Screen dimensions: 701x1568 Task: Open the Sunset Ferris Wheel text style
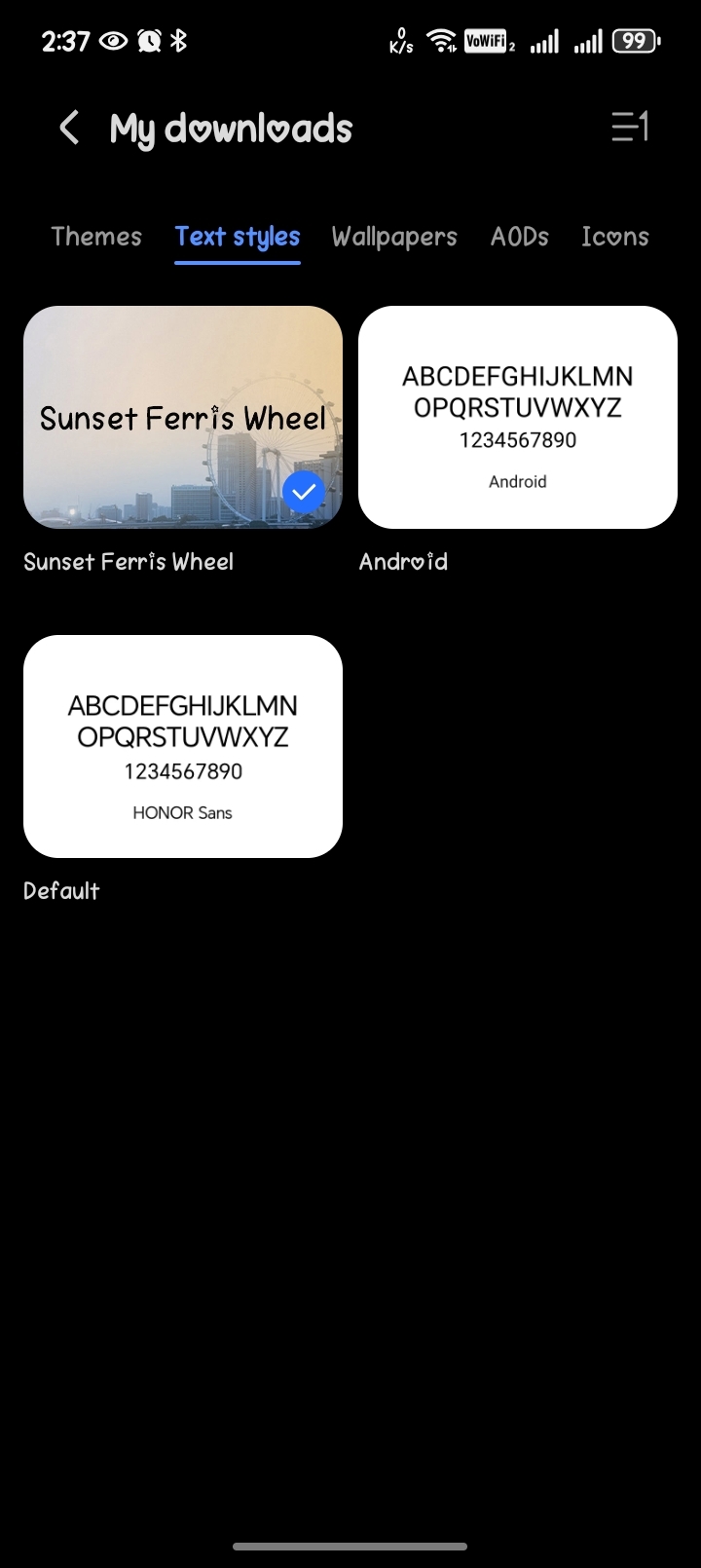click(183, 418)
